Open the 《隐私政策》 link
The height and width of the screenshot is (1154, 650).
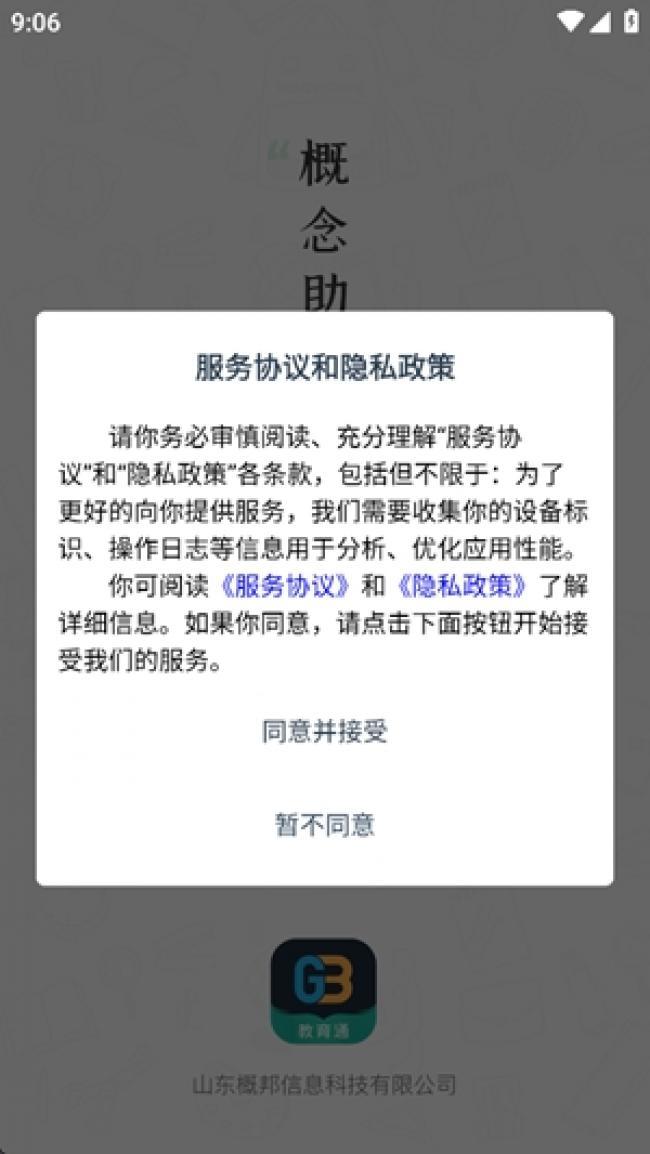(464, 586)
